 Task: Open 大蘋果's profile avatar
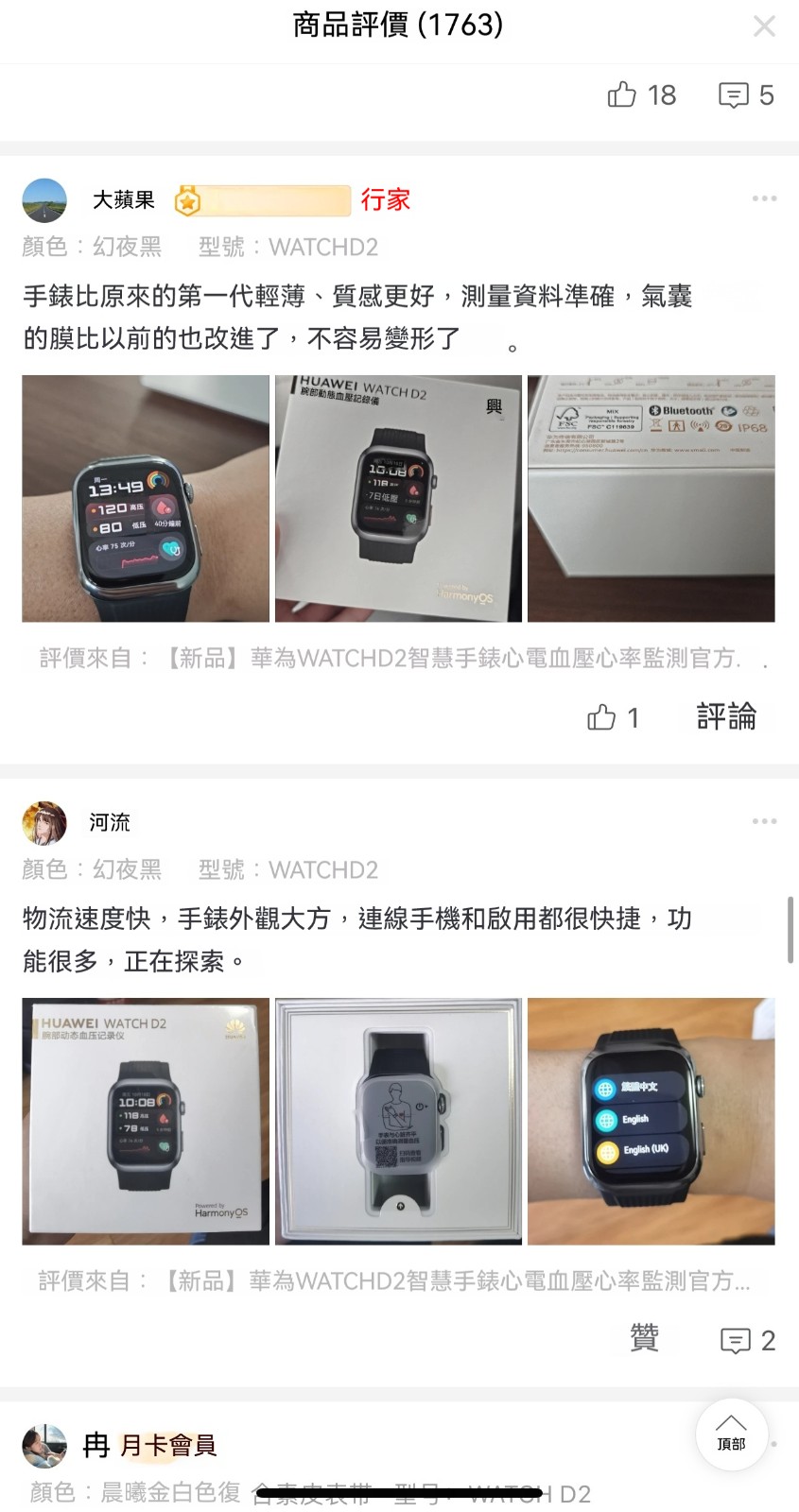tap(44, 200)
